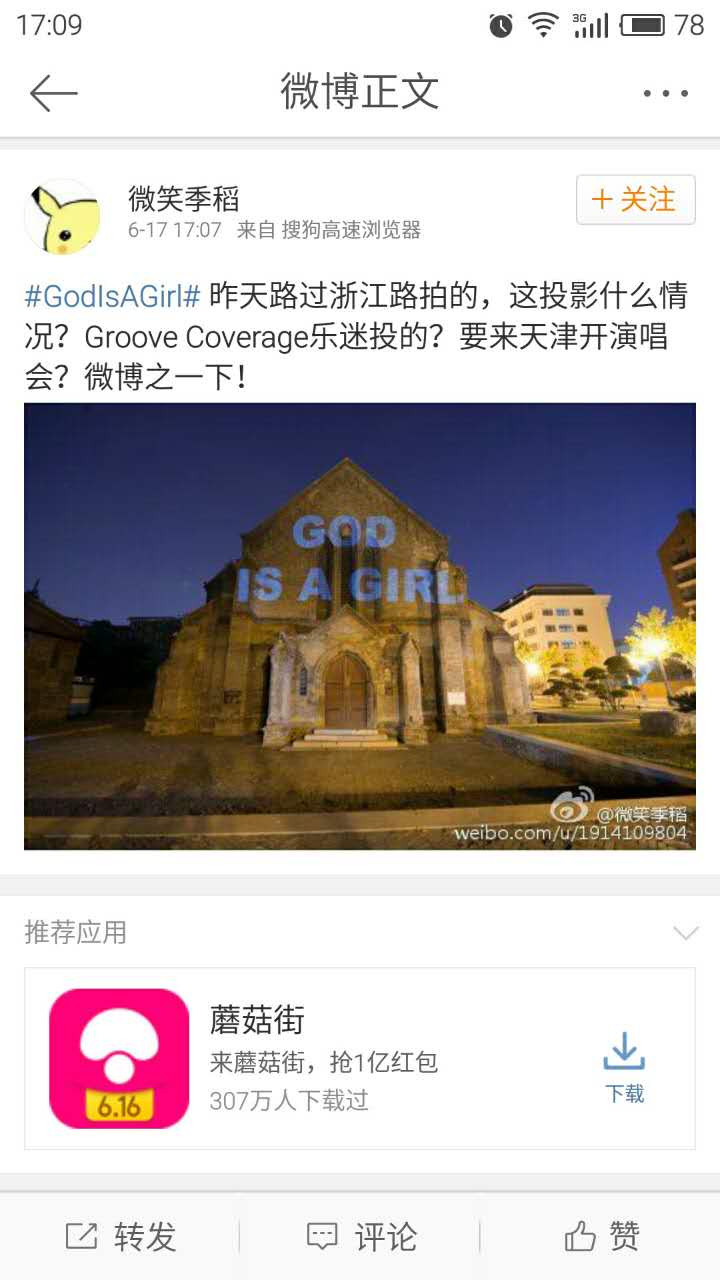Open the 微笑季稻 username link
The image size is (720, 1280).
coord(183,198)
